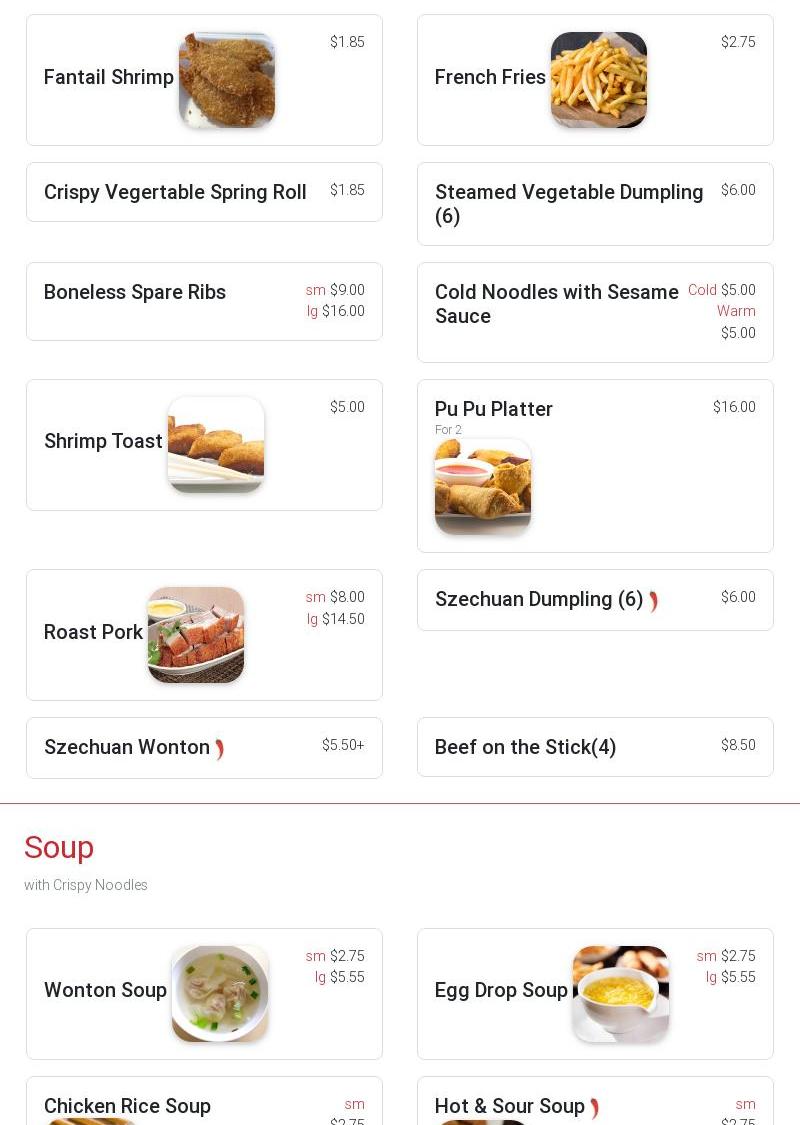The image size is (800, 1125).
Task: Select the Boneless Spare Ribs card
Action: [204, 301]
